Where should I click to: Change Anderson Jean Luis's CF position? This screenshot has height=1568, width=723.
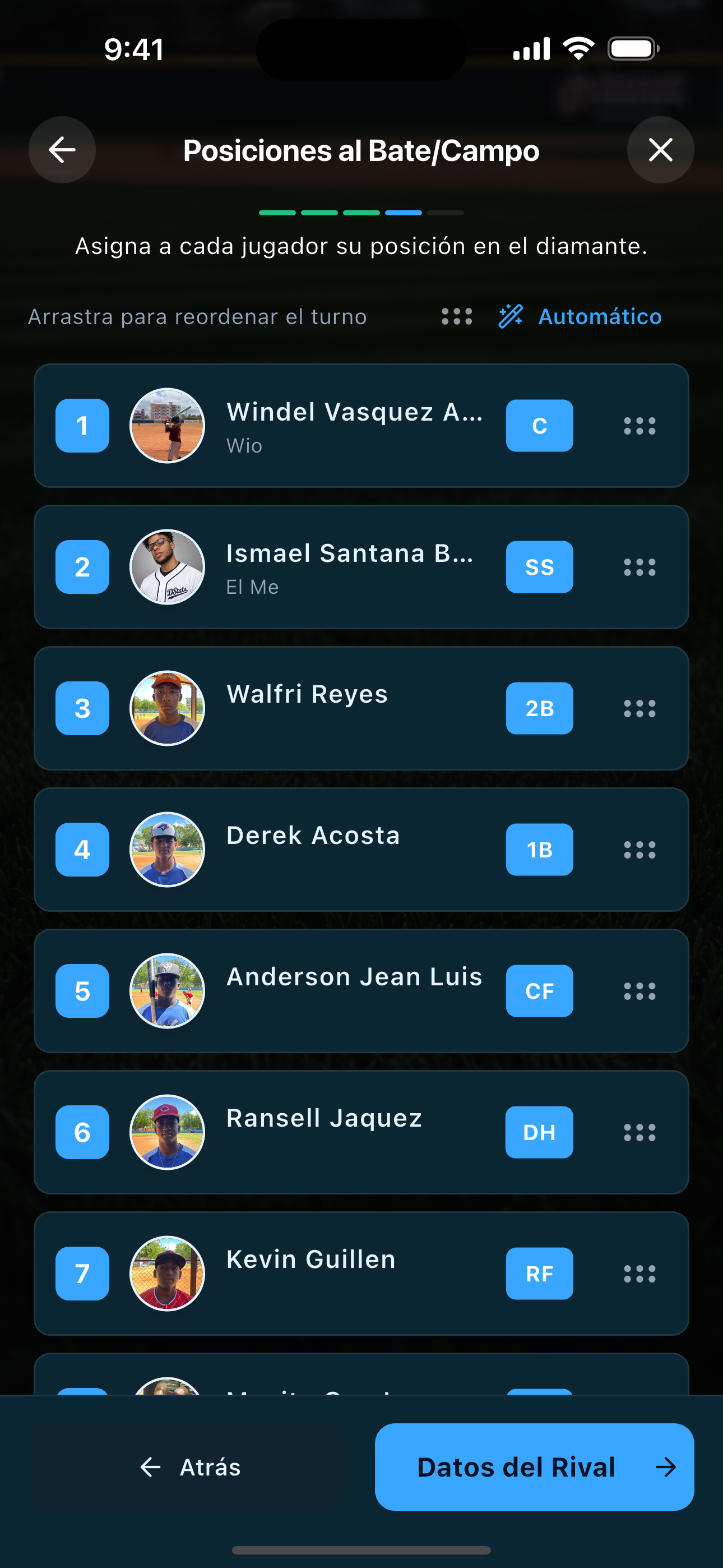[x=539, y=990]
